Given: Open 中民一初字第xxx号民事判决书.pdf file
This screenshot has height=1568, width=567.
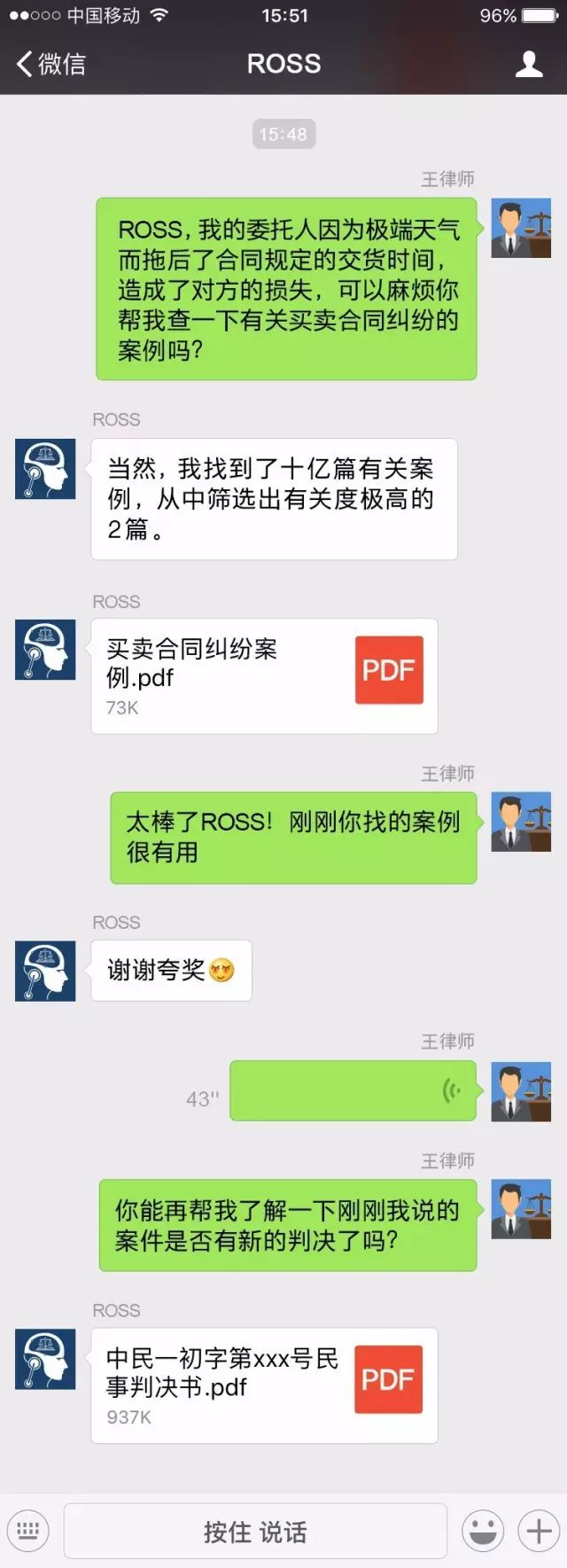Looking at the screenshot, I should coord(264,1385).
